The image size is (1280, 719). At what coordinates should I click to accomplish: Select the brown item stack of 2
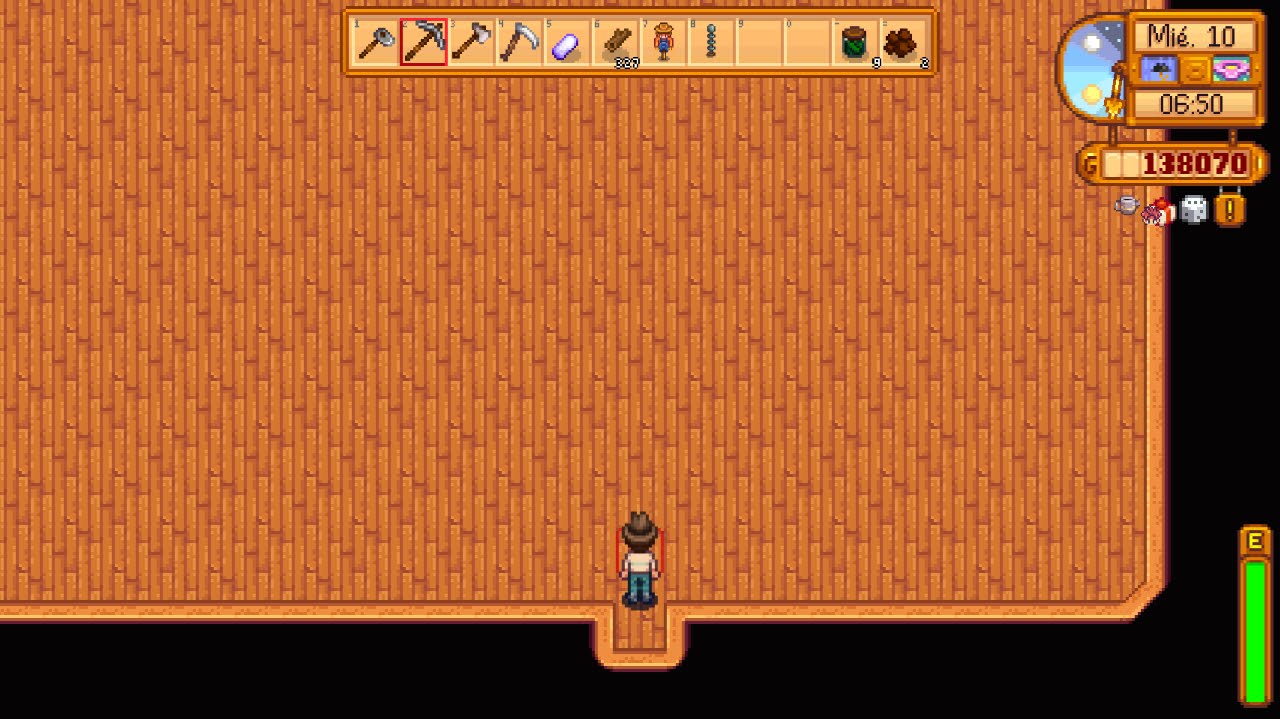903,43
